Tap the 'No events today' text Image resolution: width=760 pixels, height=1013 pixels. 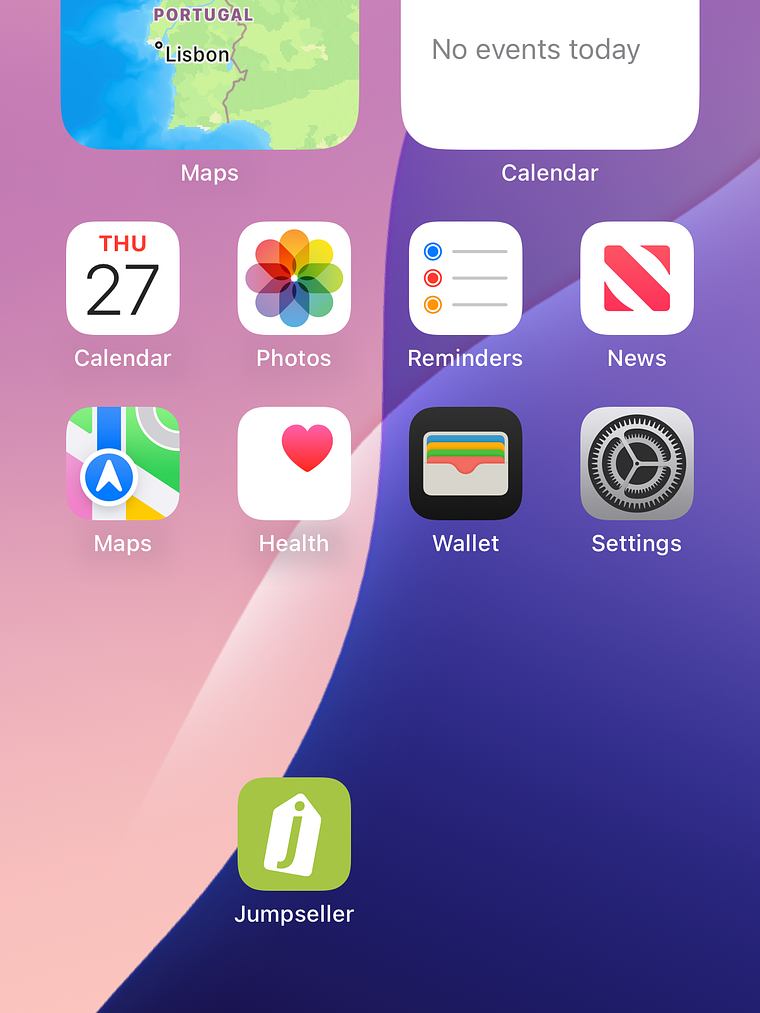(535, 50)
